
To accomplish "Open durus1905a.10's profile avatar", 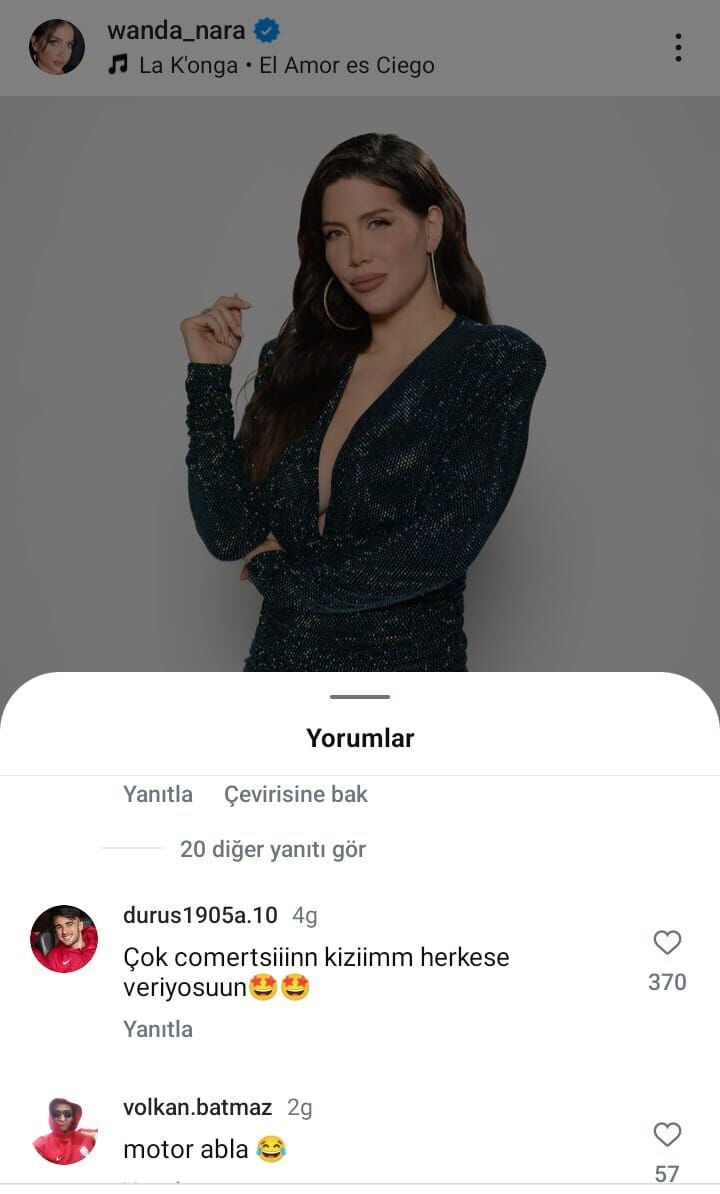I will point(64,939).
